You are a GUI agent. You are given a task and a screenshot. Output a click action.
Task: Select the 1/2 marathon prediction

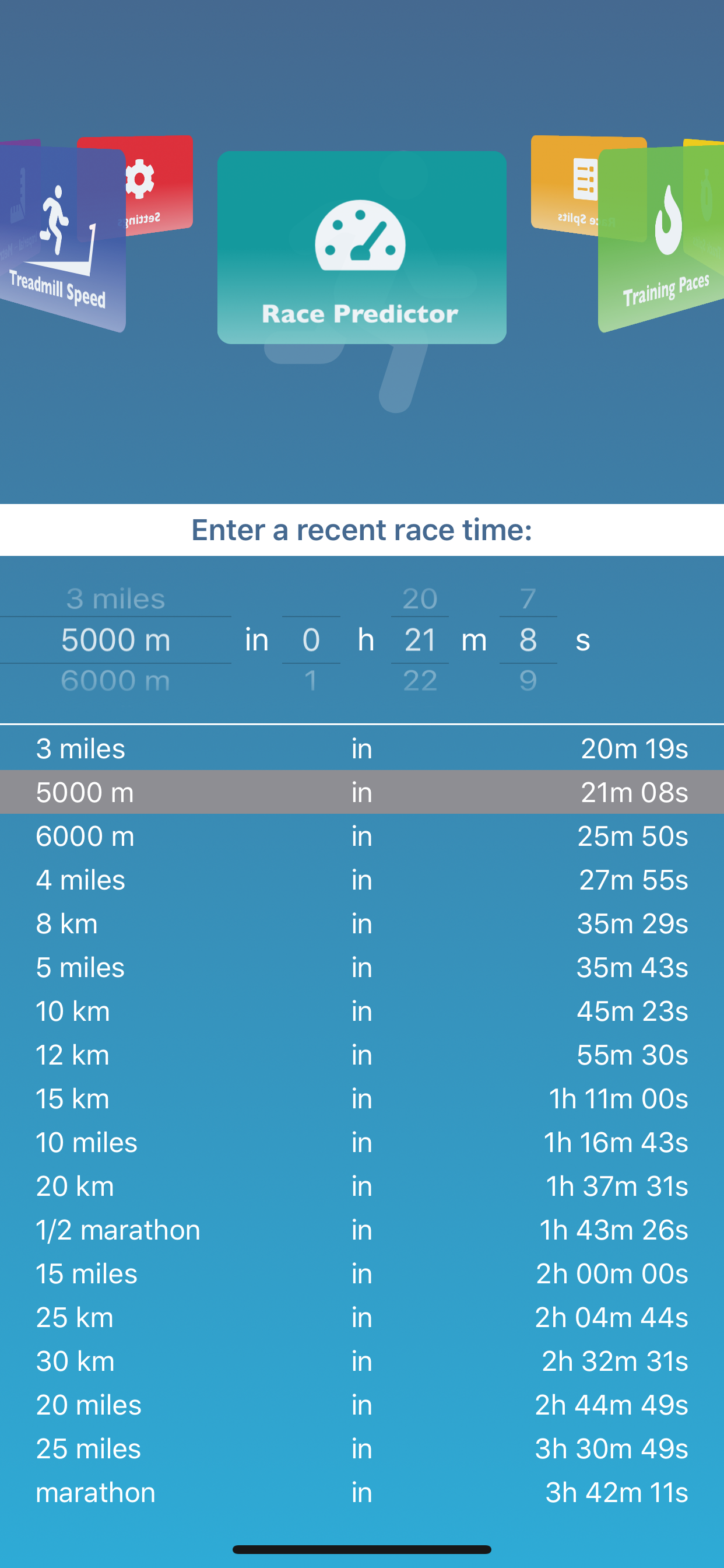pos(362,1230)
